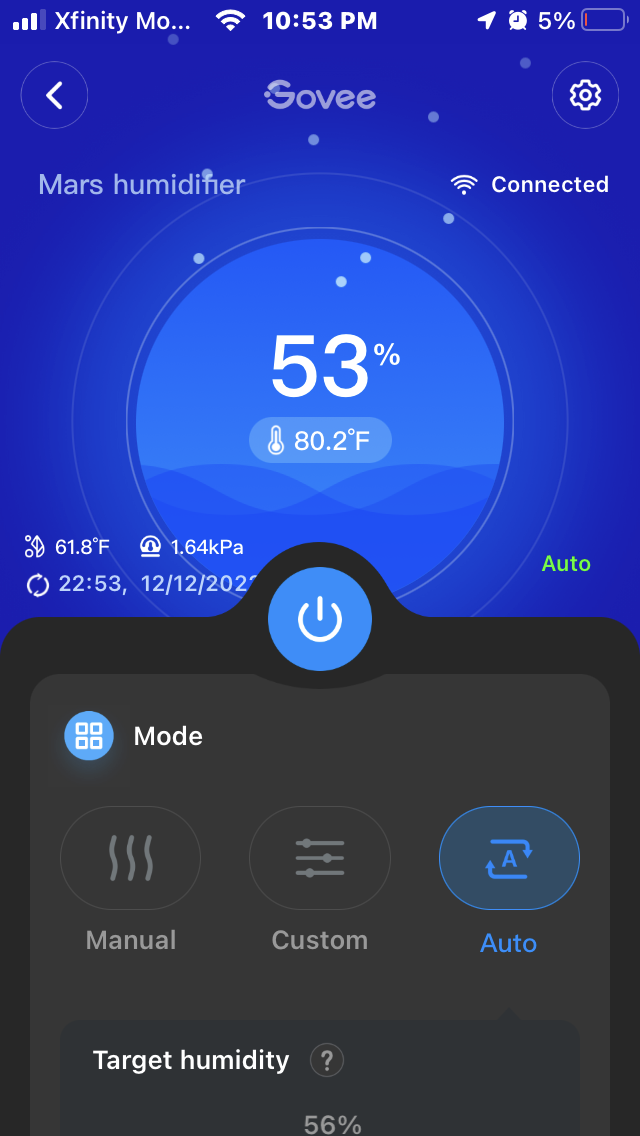Select the Custom mode
The height and width of the screenshot is (1136, 640).
pyautogui.click(x=320, y=858)
